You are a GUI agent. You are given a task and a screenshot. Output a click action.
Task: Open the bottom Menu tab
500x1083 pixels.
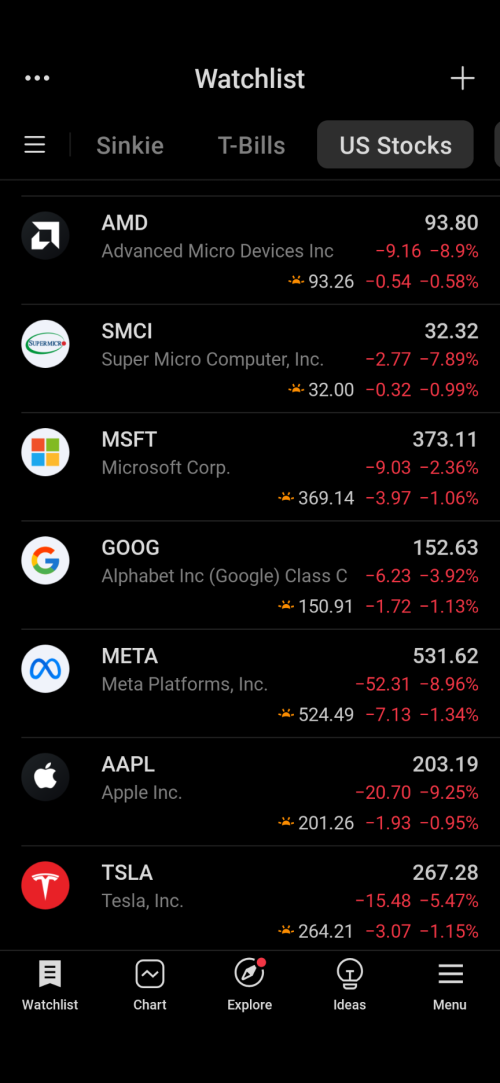click(450, 986)
